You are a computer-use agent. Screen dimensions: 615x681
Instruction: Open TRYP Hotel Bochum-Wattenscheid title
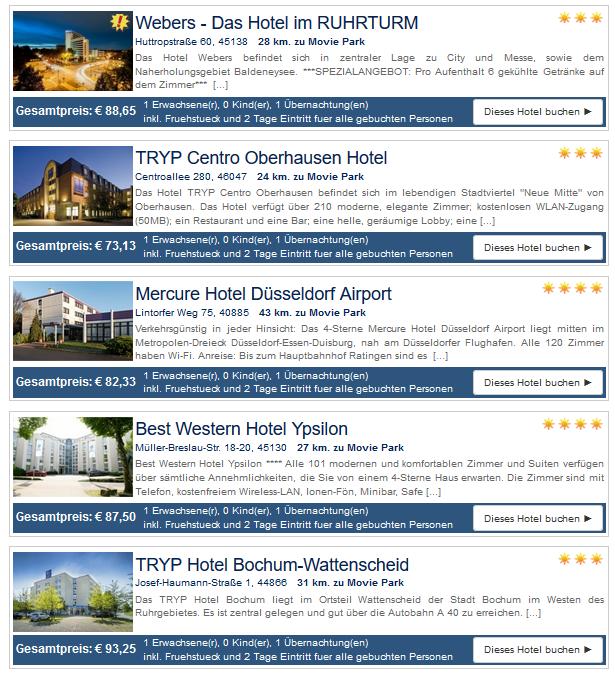272,564
